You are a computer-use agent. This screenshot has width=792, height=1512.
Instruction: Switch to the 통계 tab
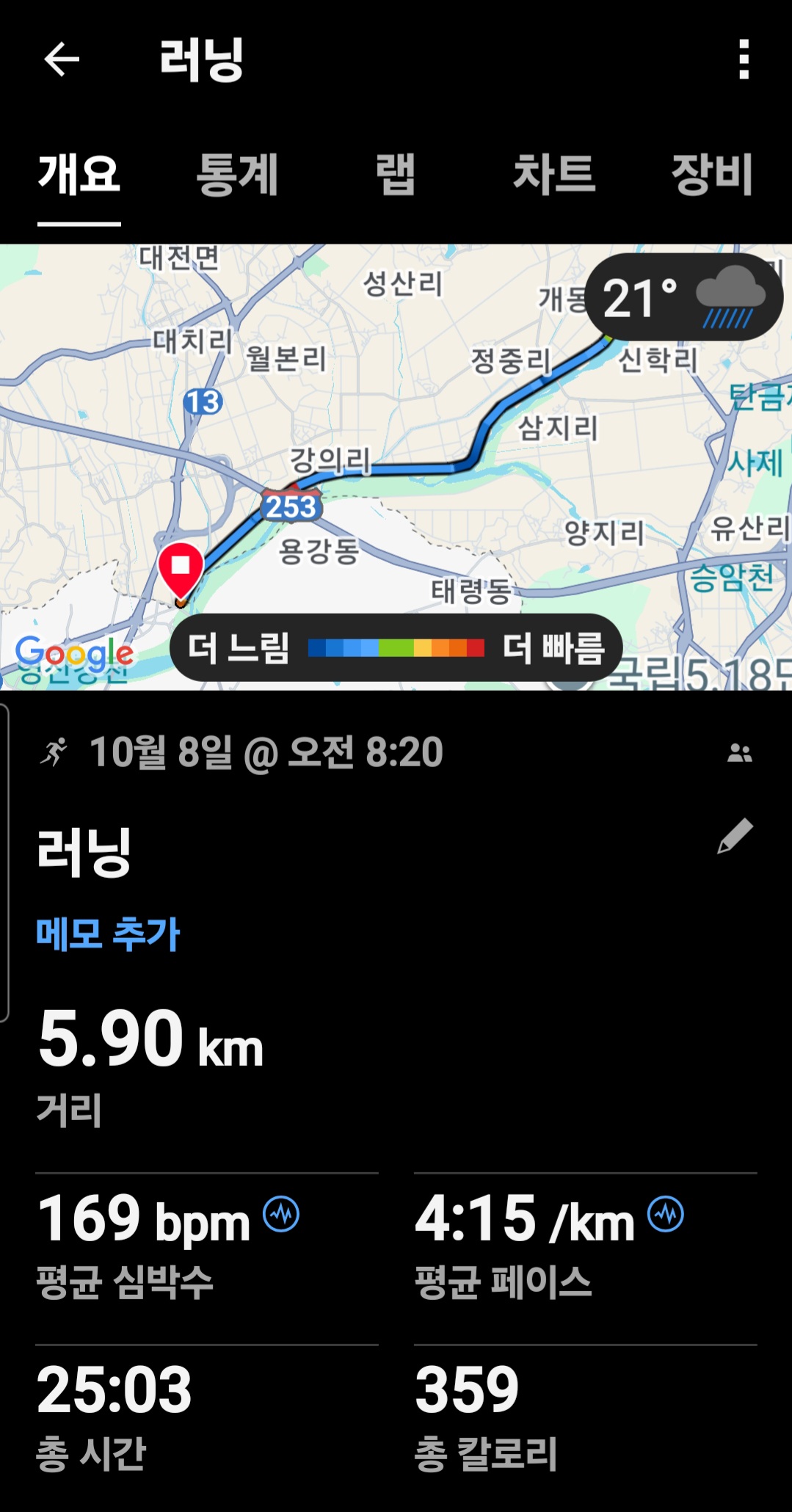[x=237, y=175]
